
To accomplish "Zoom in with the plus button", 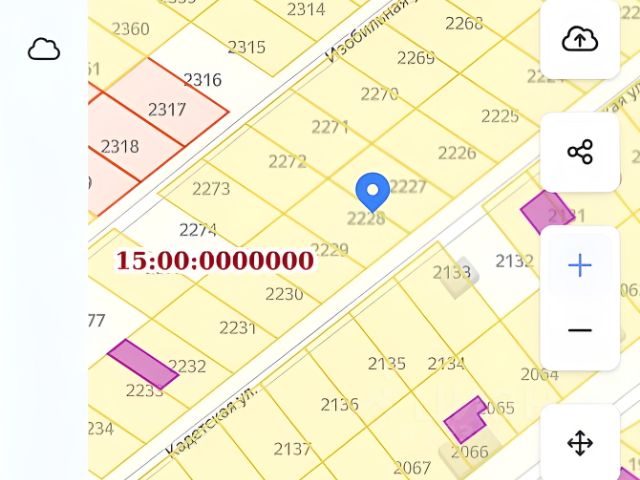I will coord(580,265).
